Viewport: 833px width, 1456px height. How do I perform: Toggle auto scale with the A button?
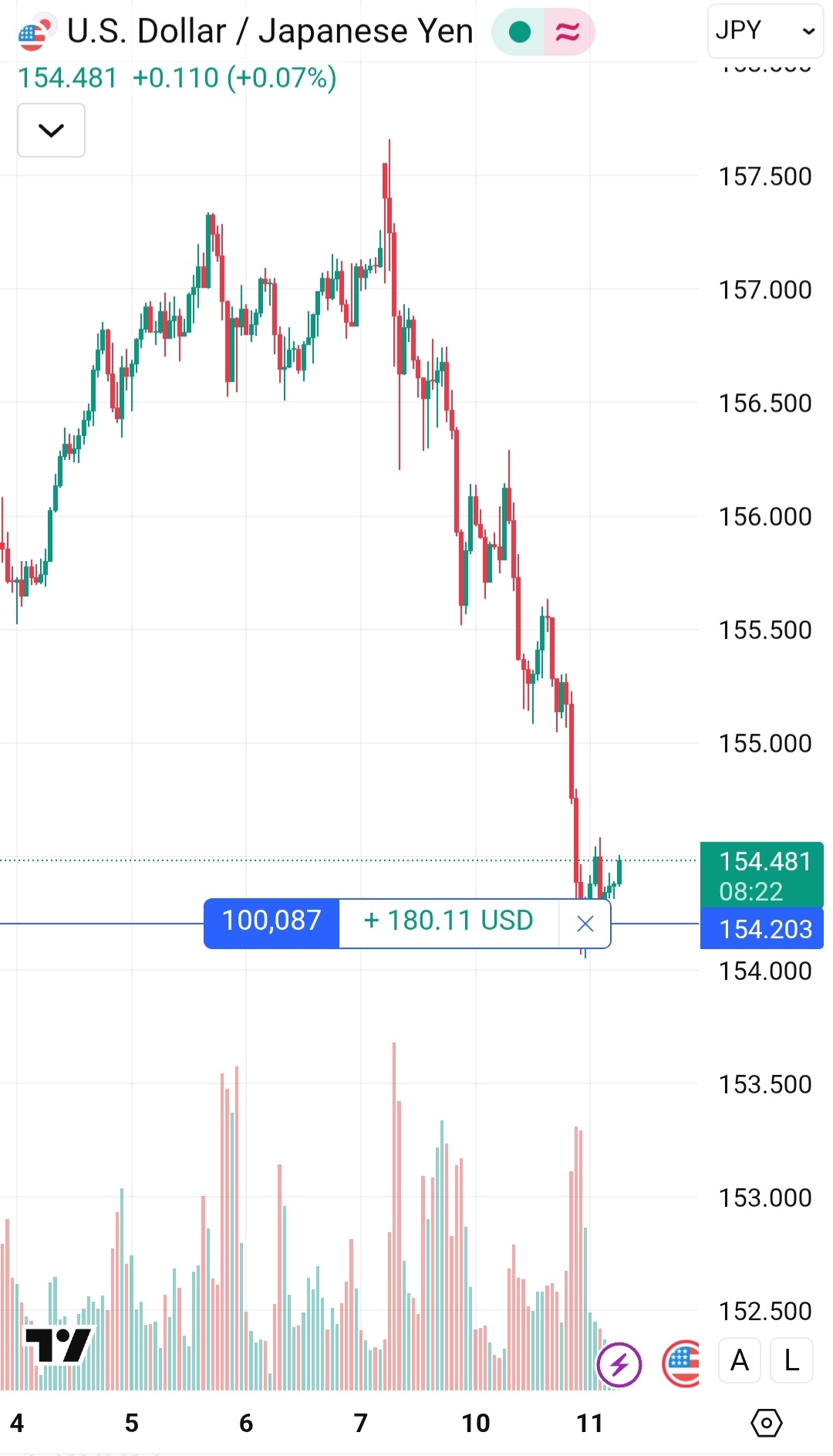(739, 1360)
